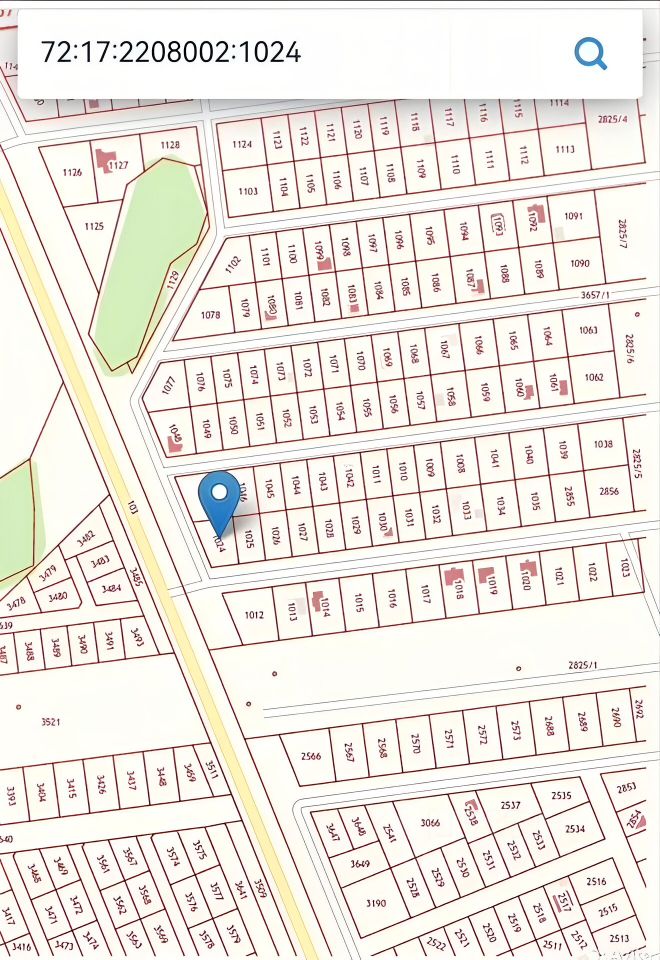Run search with the magnifier icon
The image size is (660, 960).
coord(591,54)
